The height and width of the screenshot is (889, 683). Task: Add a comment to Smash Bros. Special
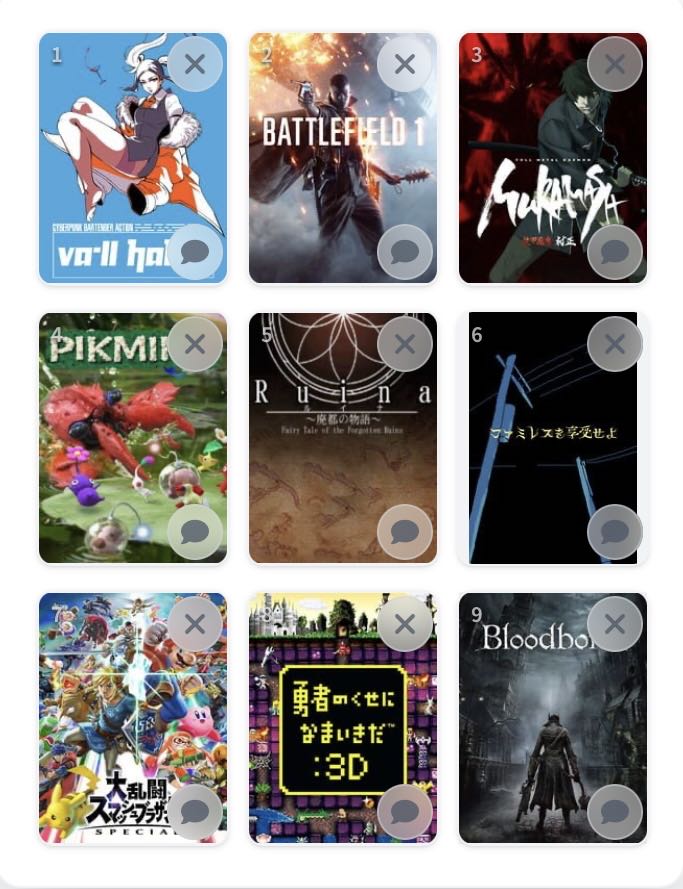195,812
